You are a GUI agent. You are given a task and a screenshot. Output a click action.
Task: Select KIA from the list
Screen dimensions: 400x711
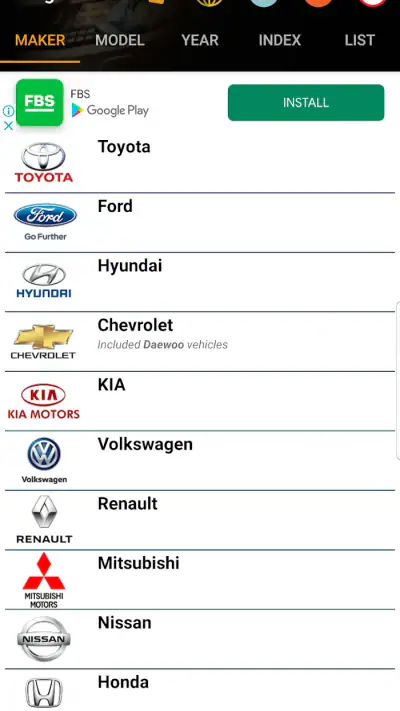point(200,401)
